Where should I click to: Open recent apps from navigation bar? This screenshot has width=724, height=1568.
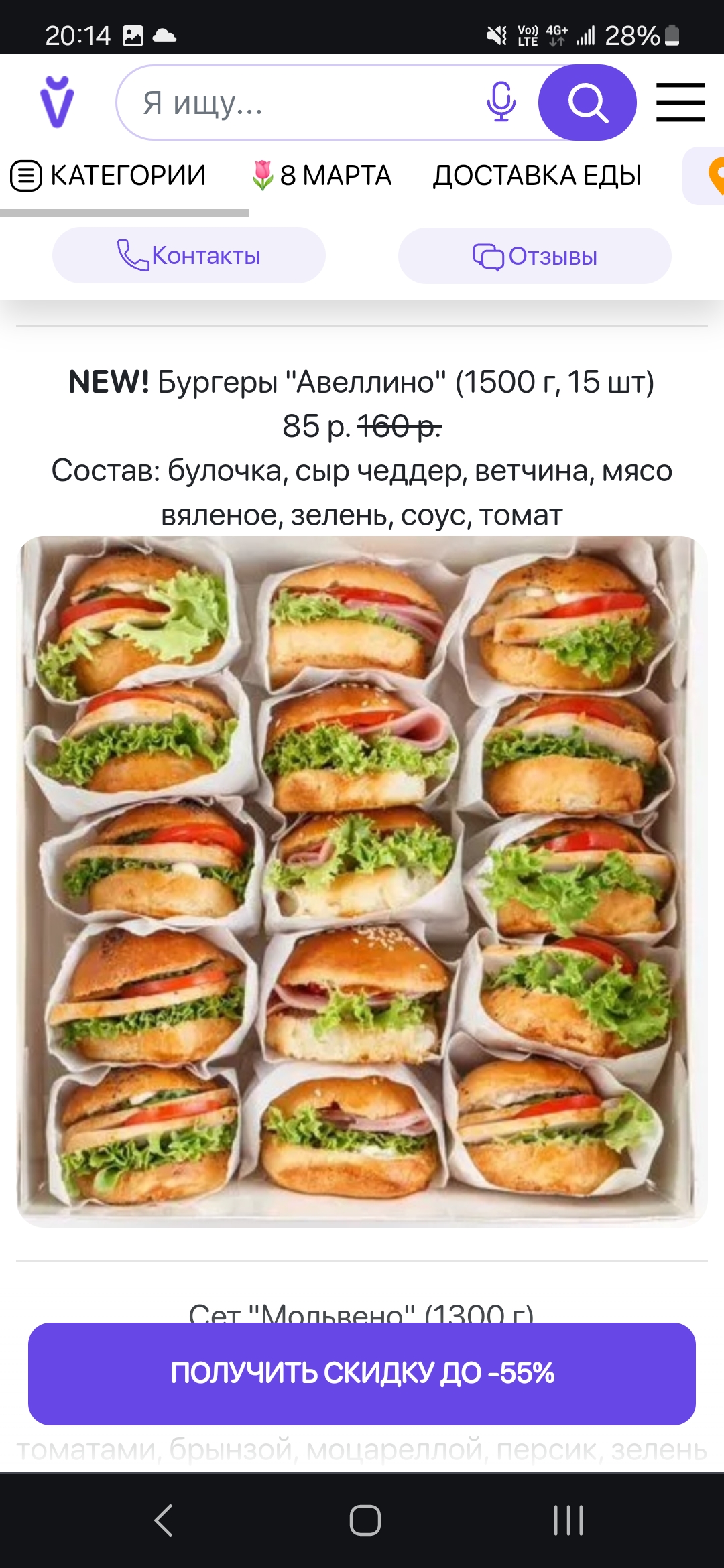(568, 1520)
